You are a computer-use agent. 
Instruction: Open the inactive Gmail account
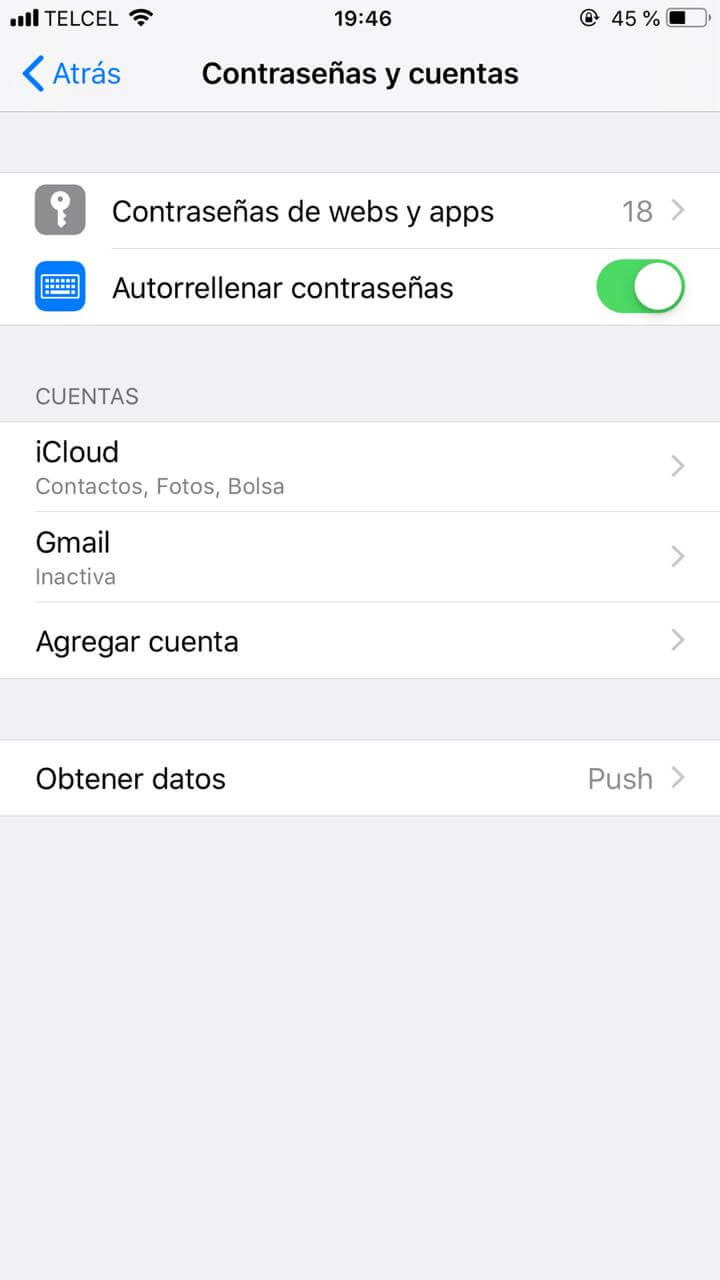(x=360, y=557)
